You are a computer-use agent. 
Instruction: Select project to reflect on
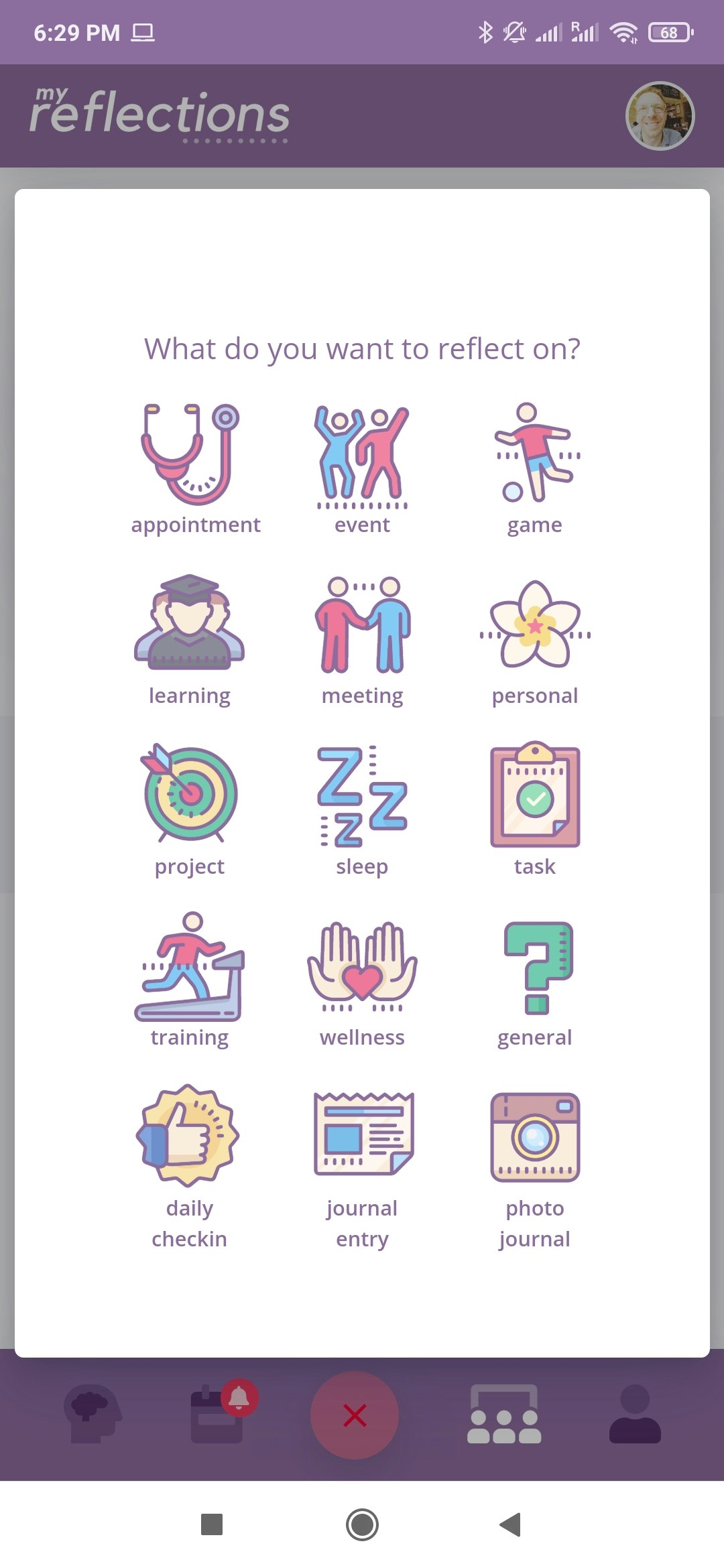190,811
